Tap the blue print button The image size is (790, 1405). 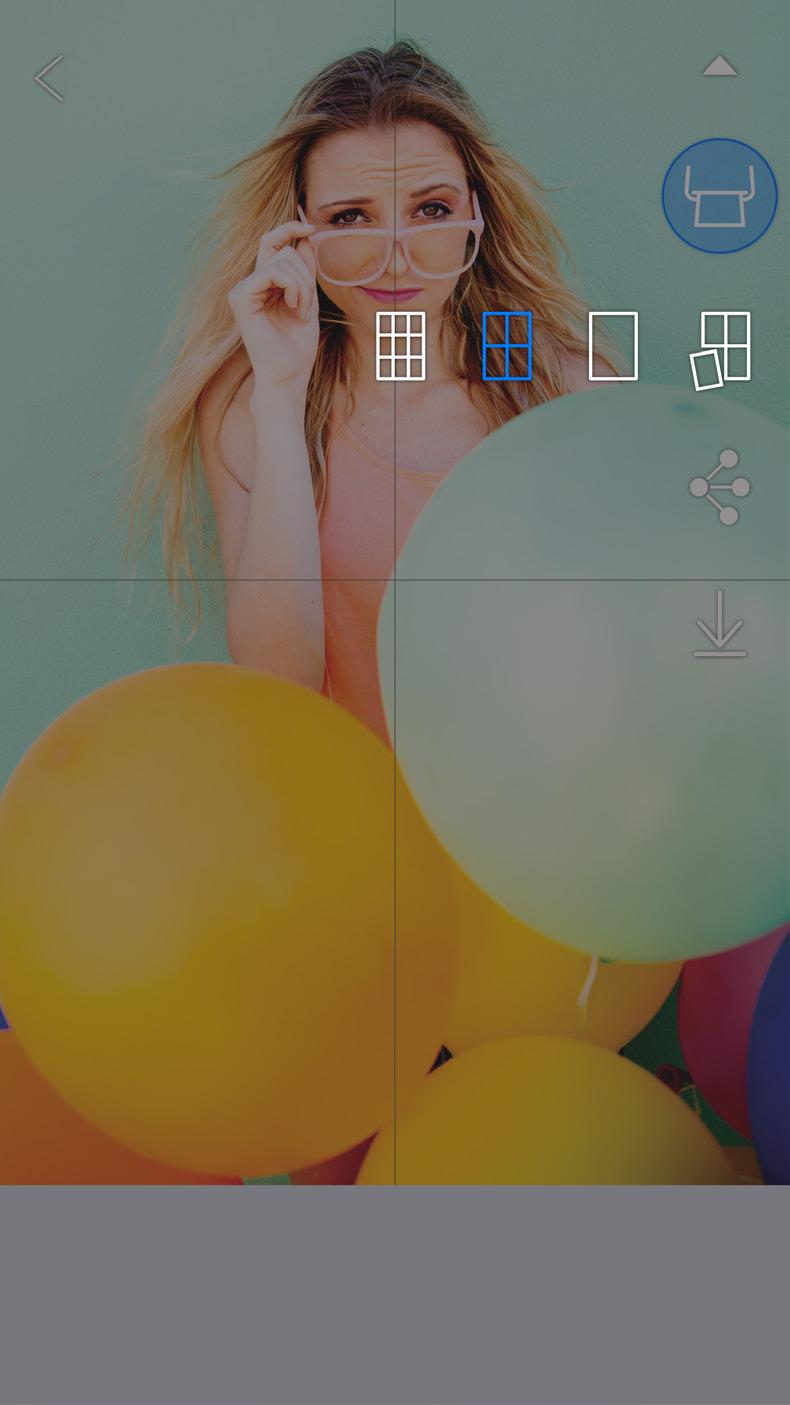[719, 196]
